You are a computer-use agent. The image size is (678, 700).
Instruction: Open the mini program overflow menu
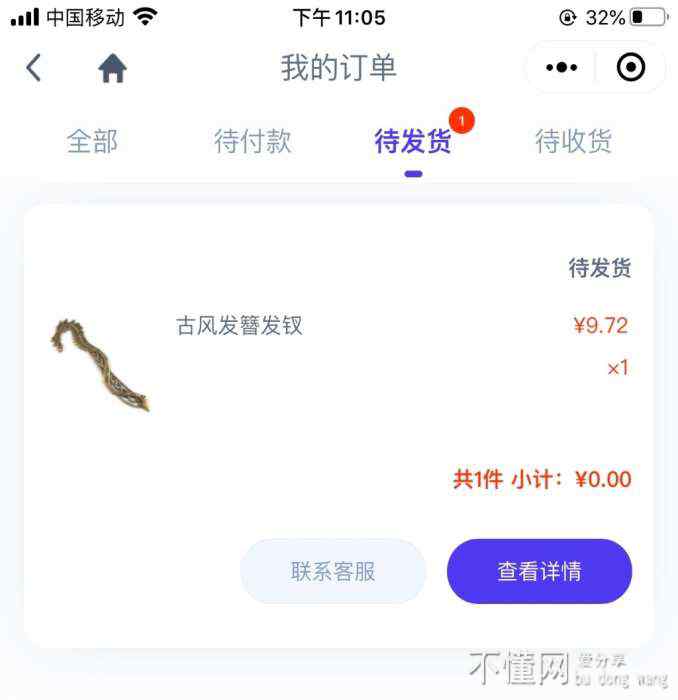pyautogui.click(x=561, y=68)
